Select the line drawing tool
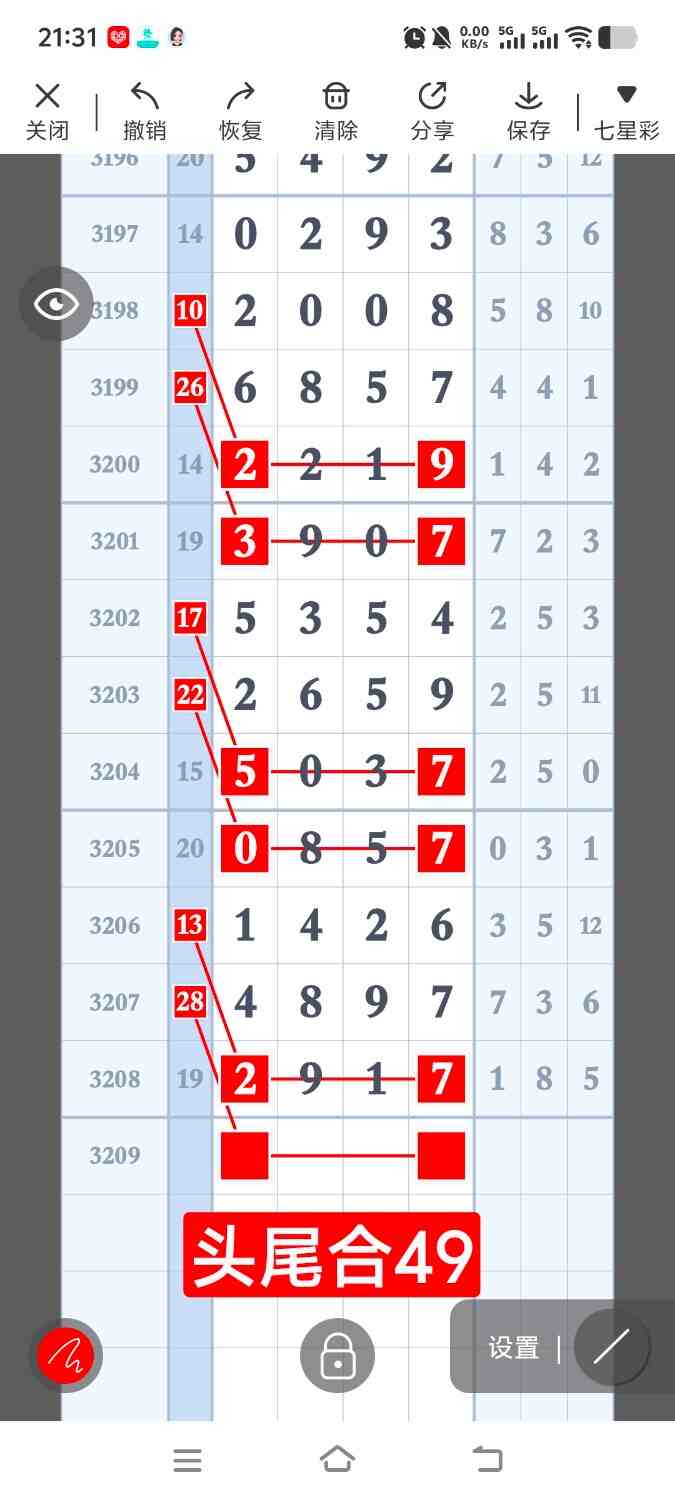 coord(611,1347)
